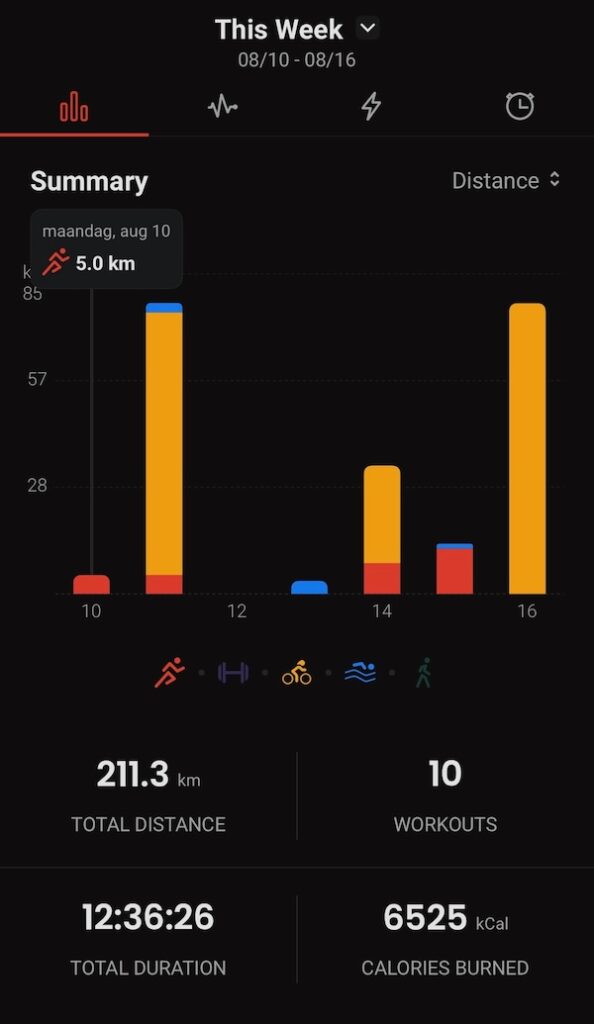Filter by the running icon
The width and height of the screenshot is (594, 1024).
(x=170, y=673)
